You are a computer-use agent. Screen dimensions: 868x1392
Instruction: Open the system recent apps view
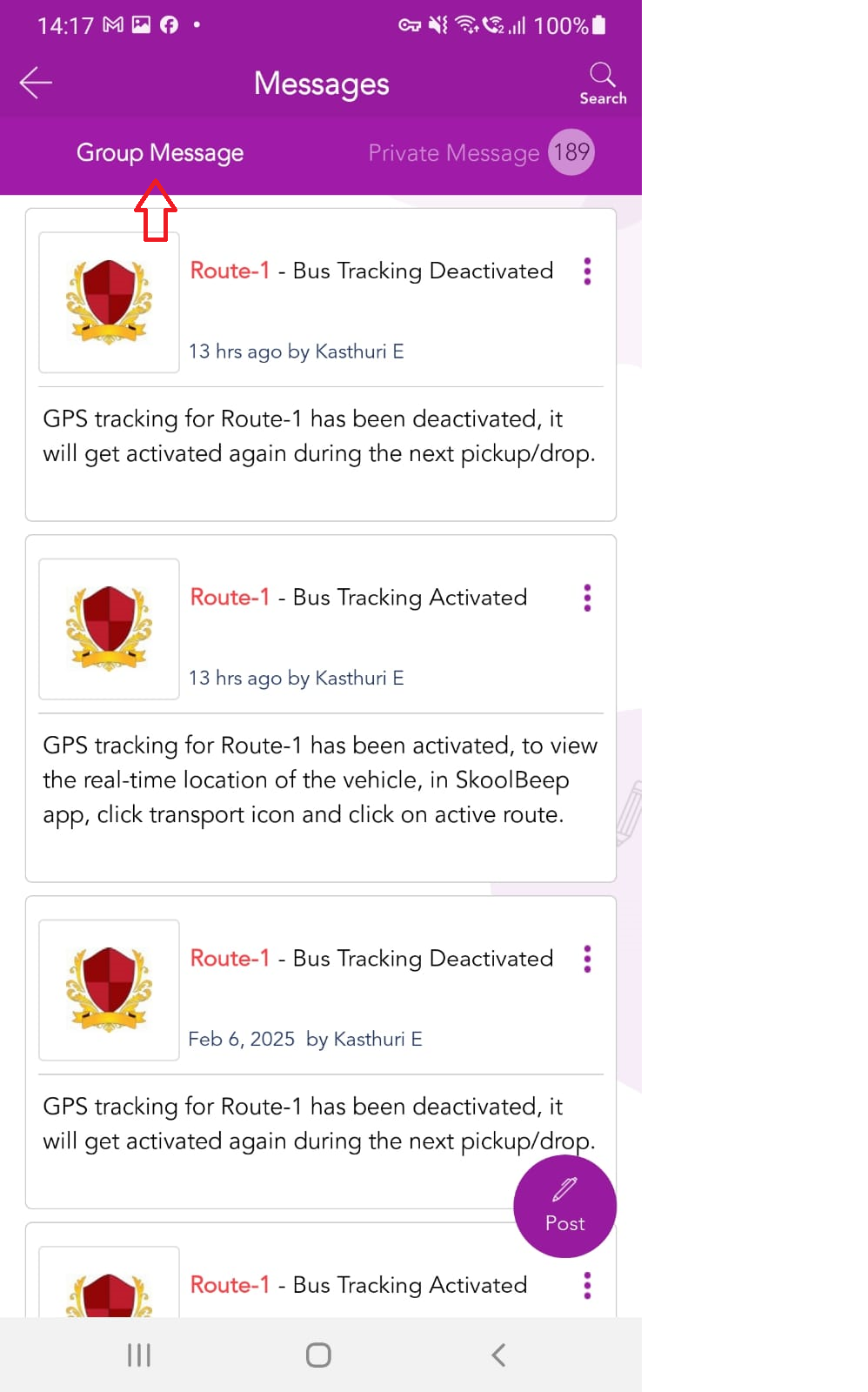[x=139, y=1355]
